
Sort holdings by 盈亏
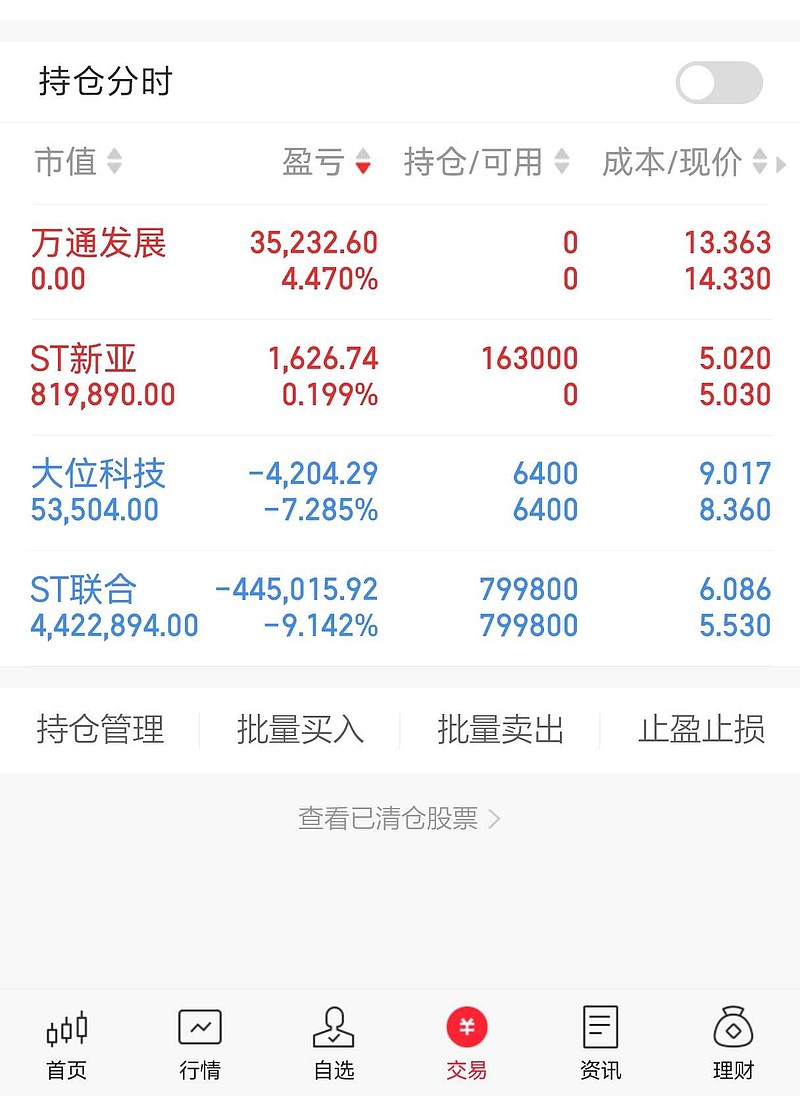point(326,162)
